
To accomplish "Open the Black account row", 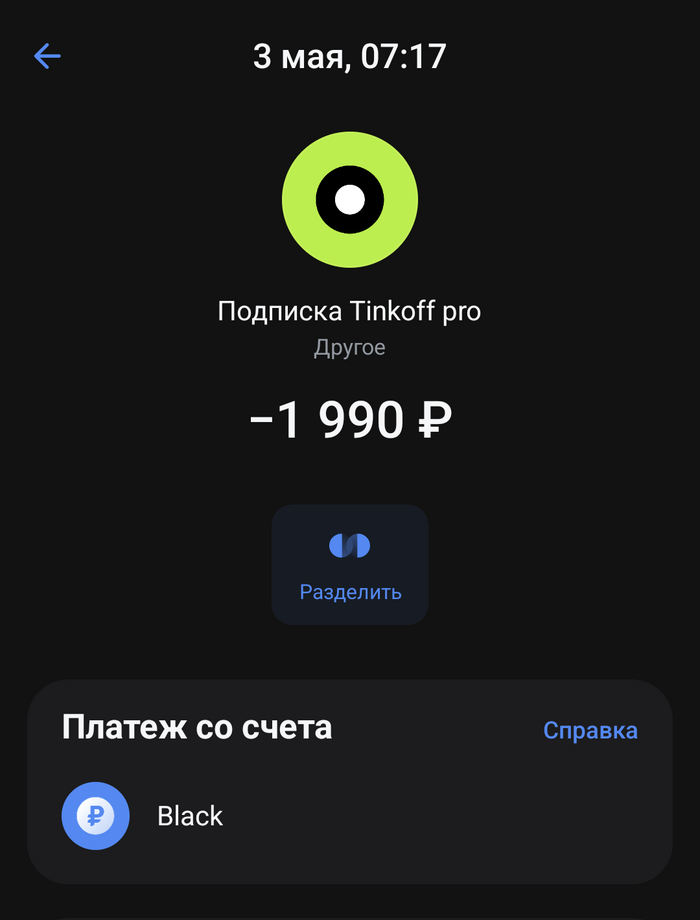I will (x=190, y=816).
